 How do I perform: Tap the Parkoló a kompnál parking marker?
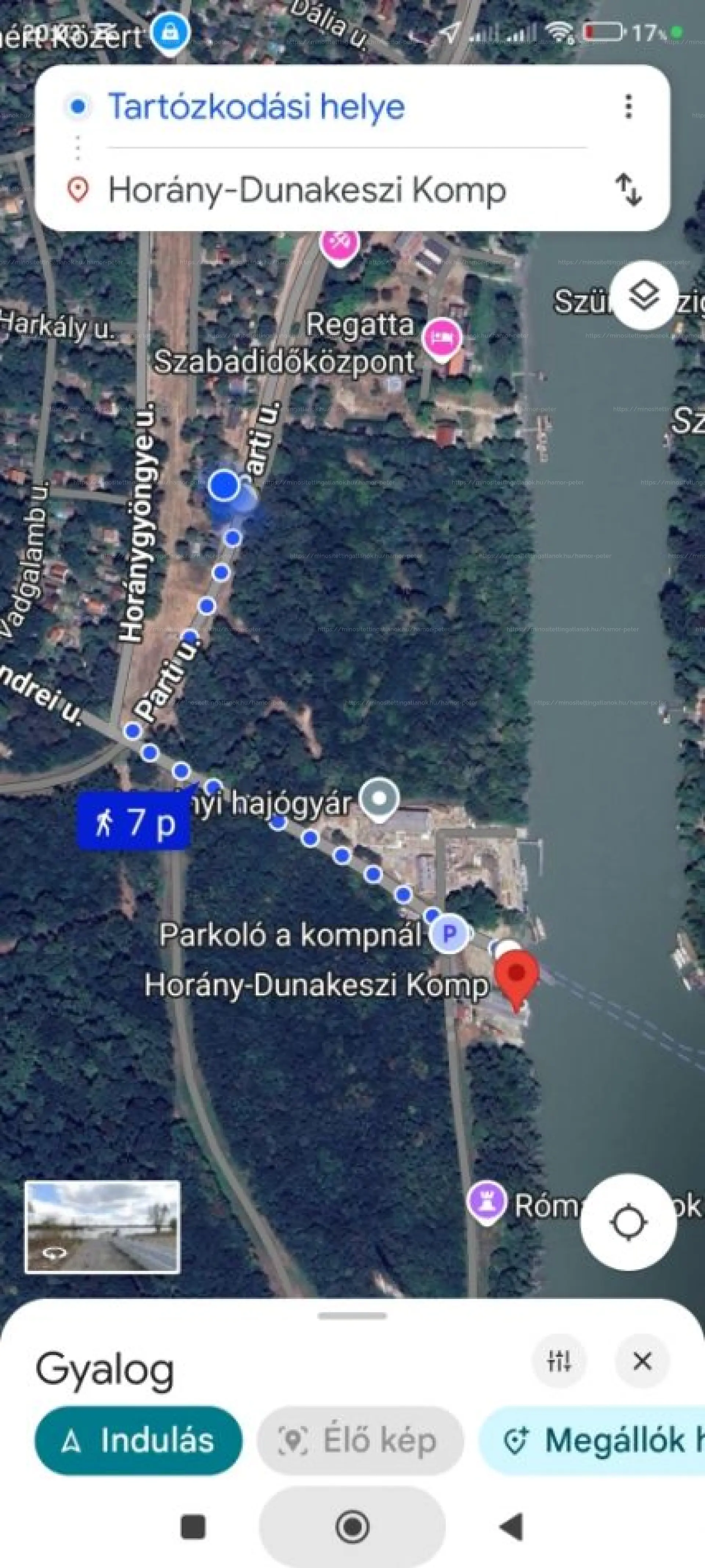coord(449,933)
